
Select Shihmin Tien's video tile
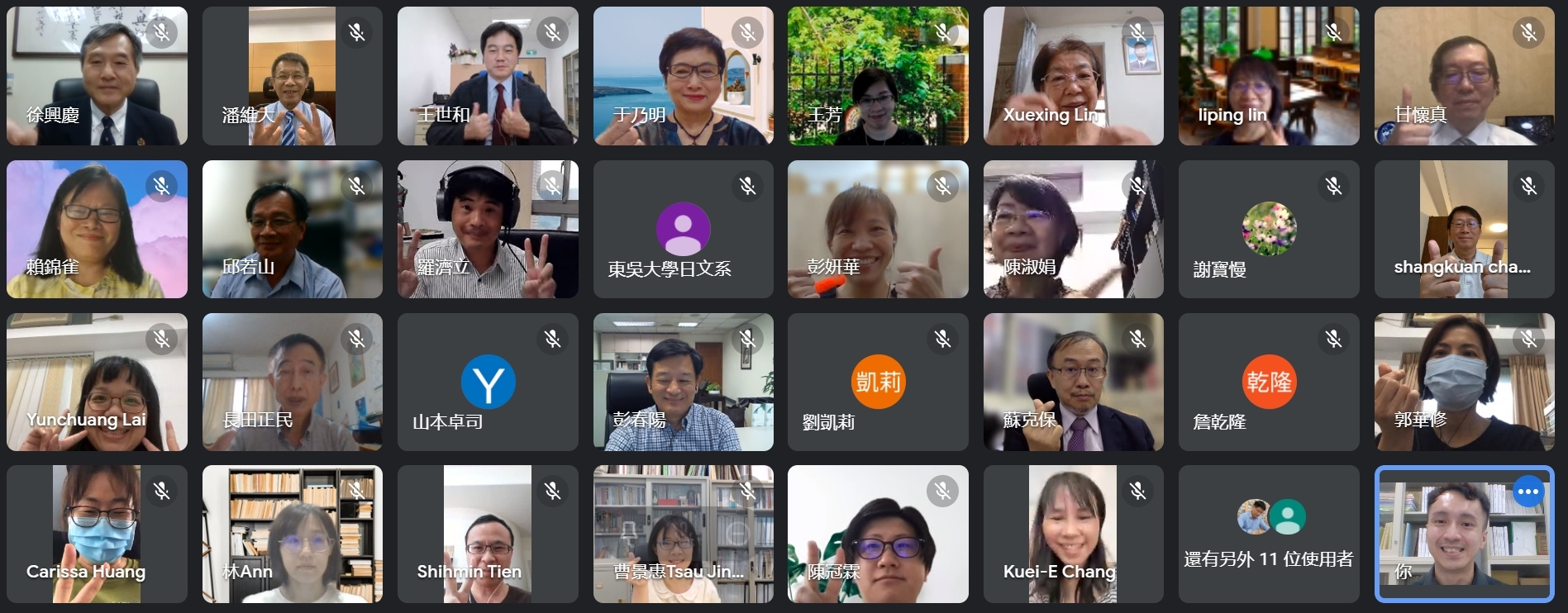pyautogui.click(x=488, y=534)
